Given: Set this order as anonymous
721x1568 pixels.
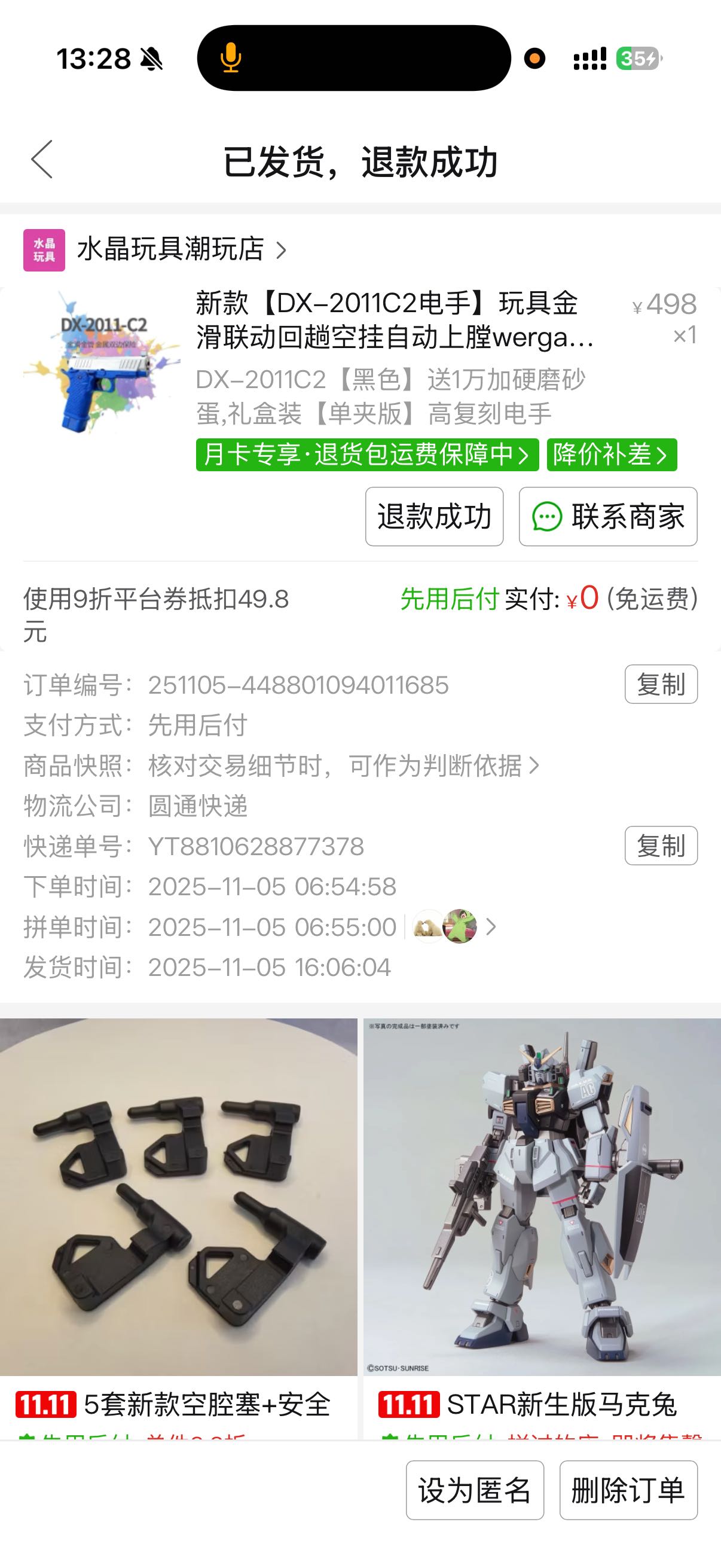Looking at the screenshot, I should 475,1491.
